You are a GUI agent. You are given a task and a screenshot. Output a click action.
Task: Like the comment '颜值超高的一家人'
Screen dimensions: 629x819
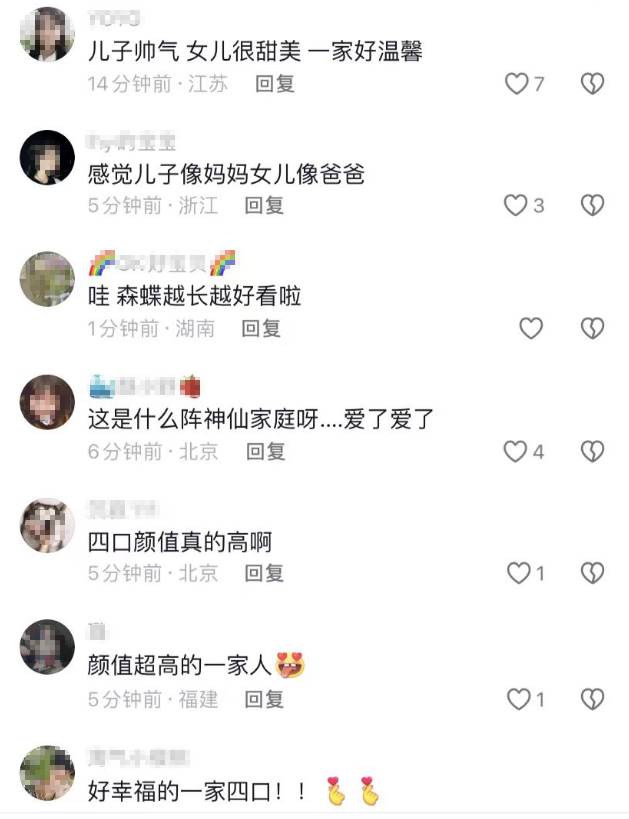click(x=518, y=698)
